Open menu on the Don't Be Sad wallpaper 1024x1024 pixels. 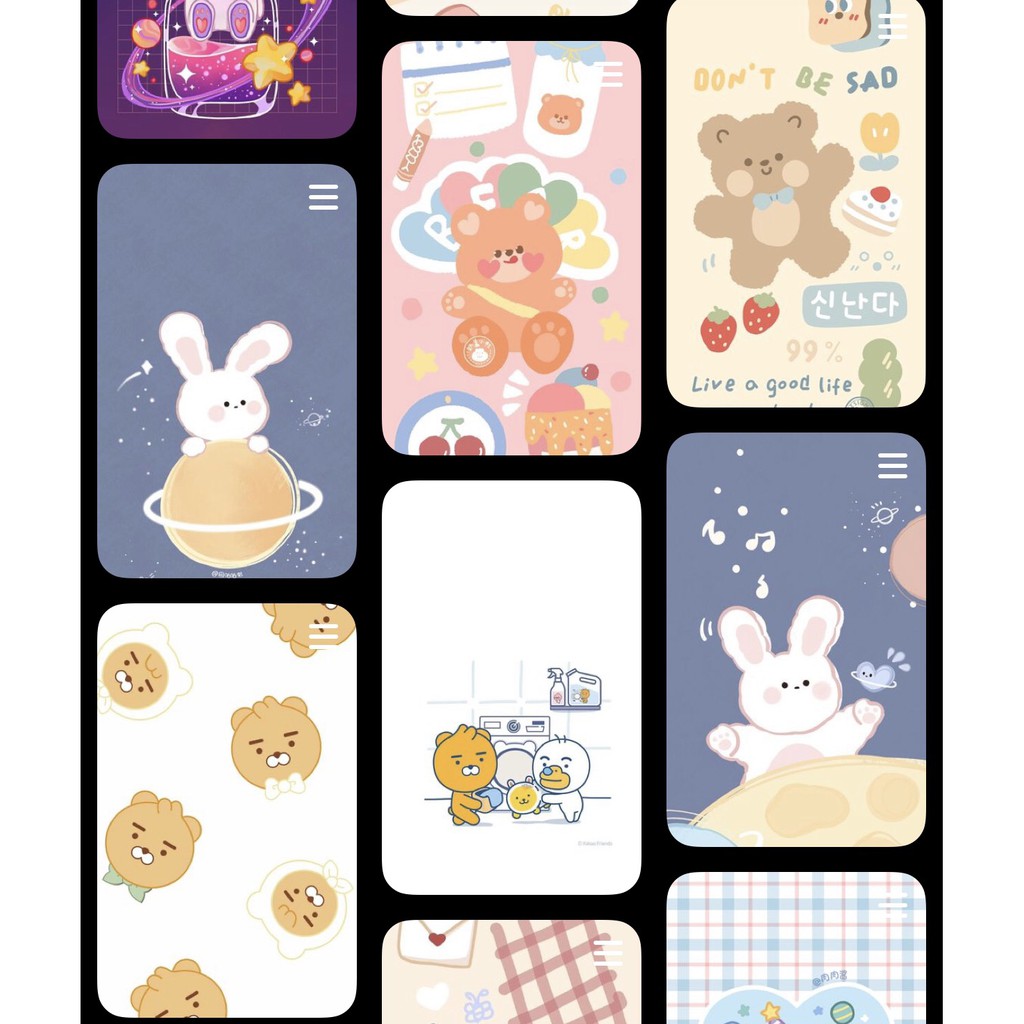tap(892, 27)
